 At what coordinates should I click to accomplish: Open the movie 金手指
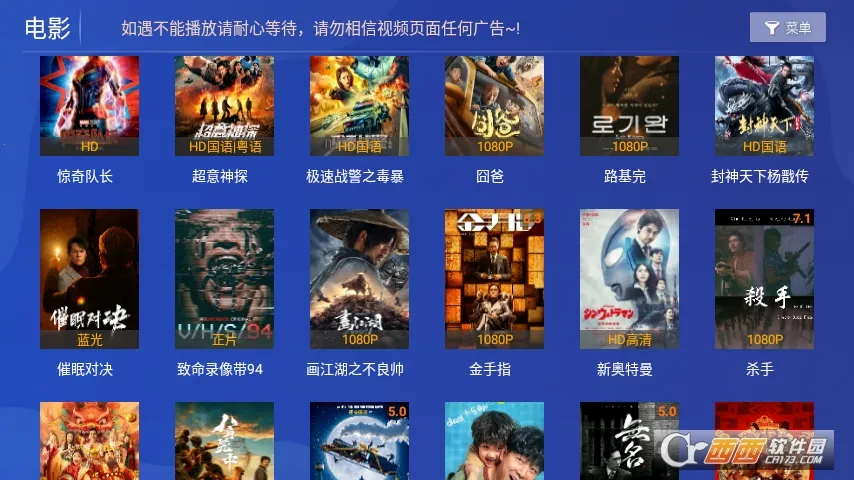click(x=494, y=279)
